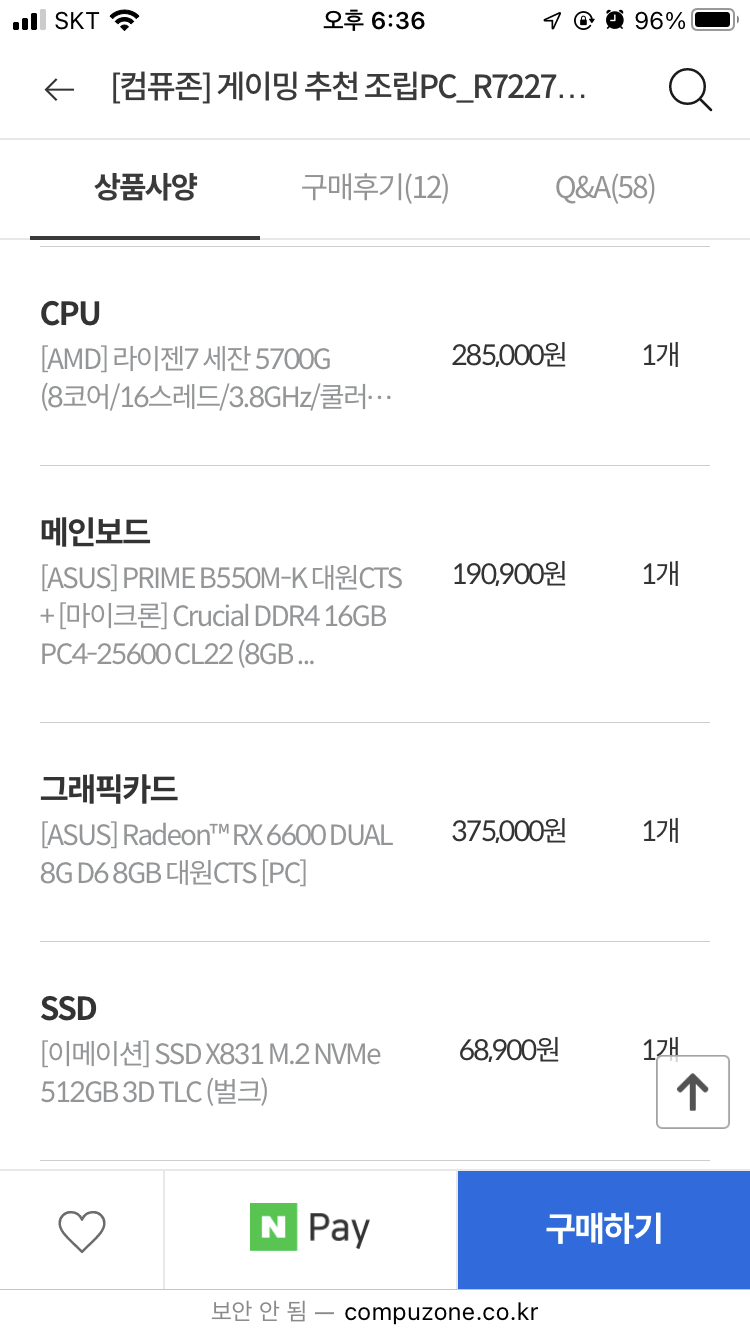Add product to wishlist with heart icon
This screenshot has height=1334, width=750.
(x=82, y=1230)
